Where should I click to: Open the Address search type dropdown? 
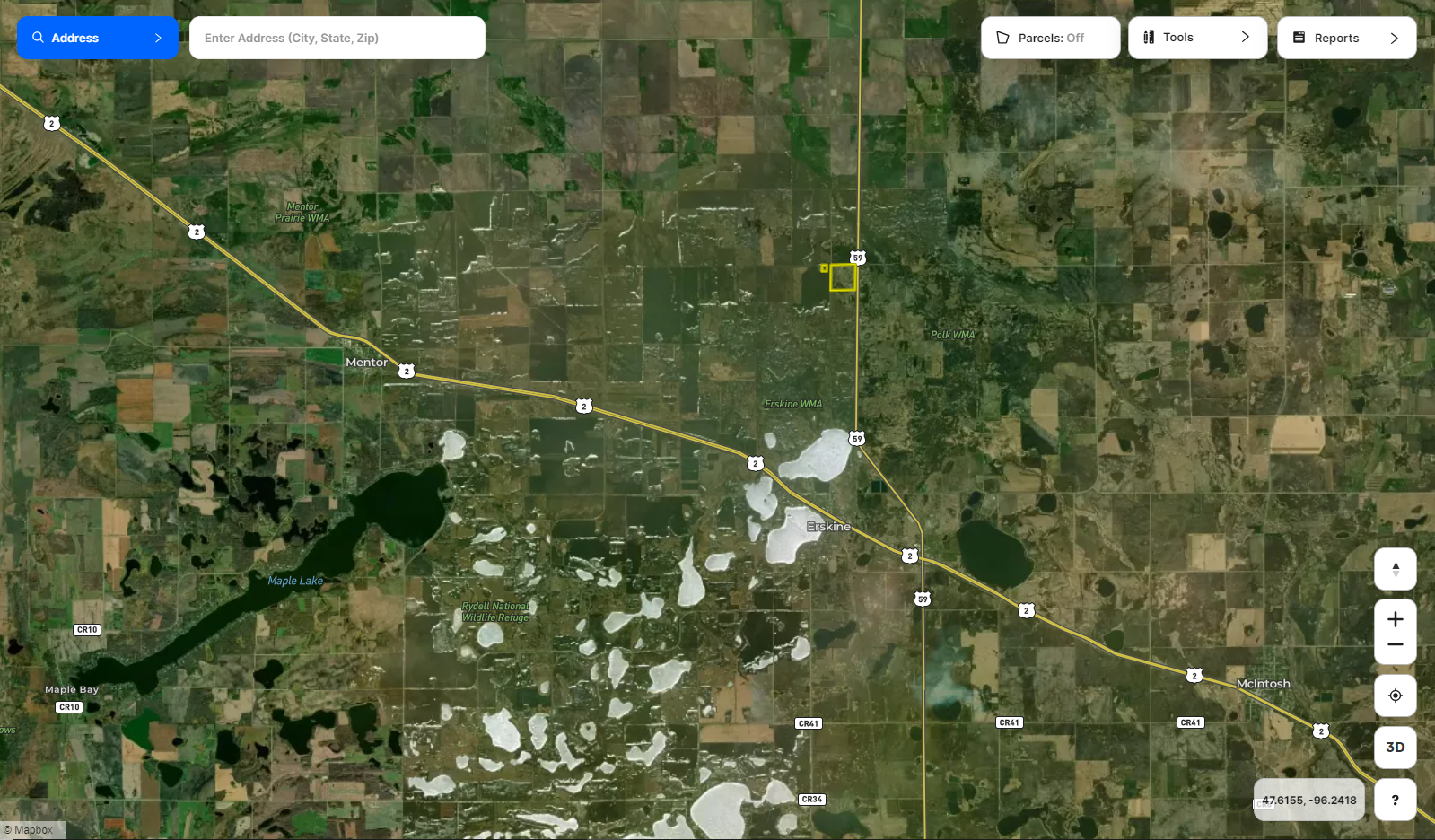click(x=98, y=38)
